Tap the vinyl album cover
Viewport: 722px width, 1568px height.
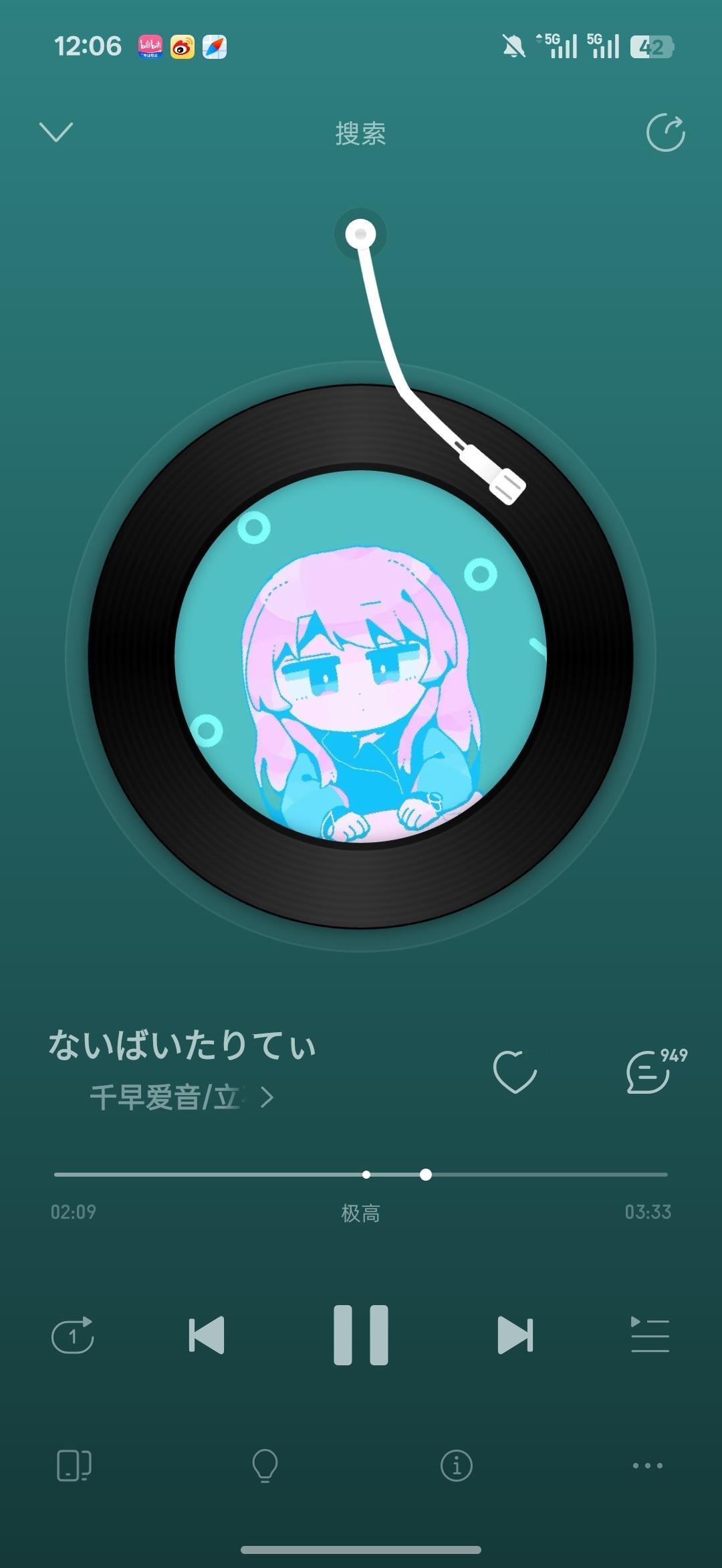pyautogui.click(x=360, y=656)
